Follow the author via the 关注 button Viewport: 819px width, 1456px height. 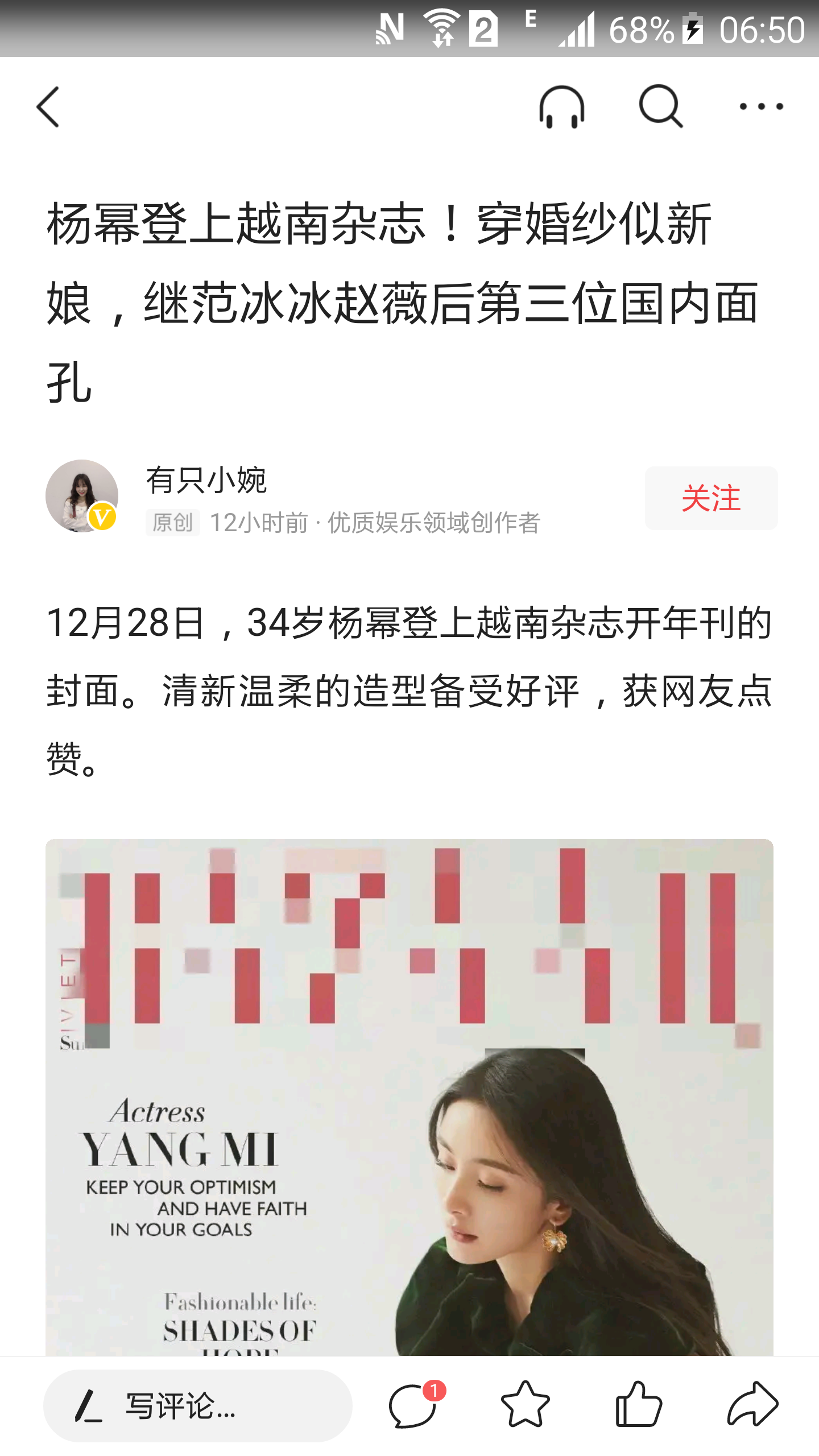710,498
